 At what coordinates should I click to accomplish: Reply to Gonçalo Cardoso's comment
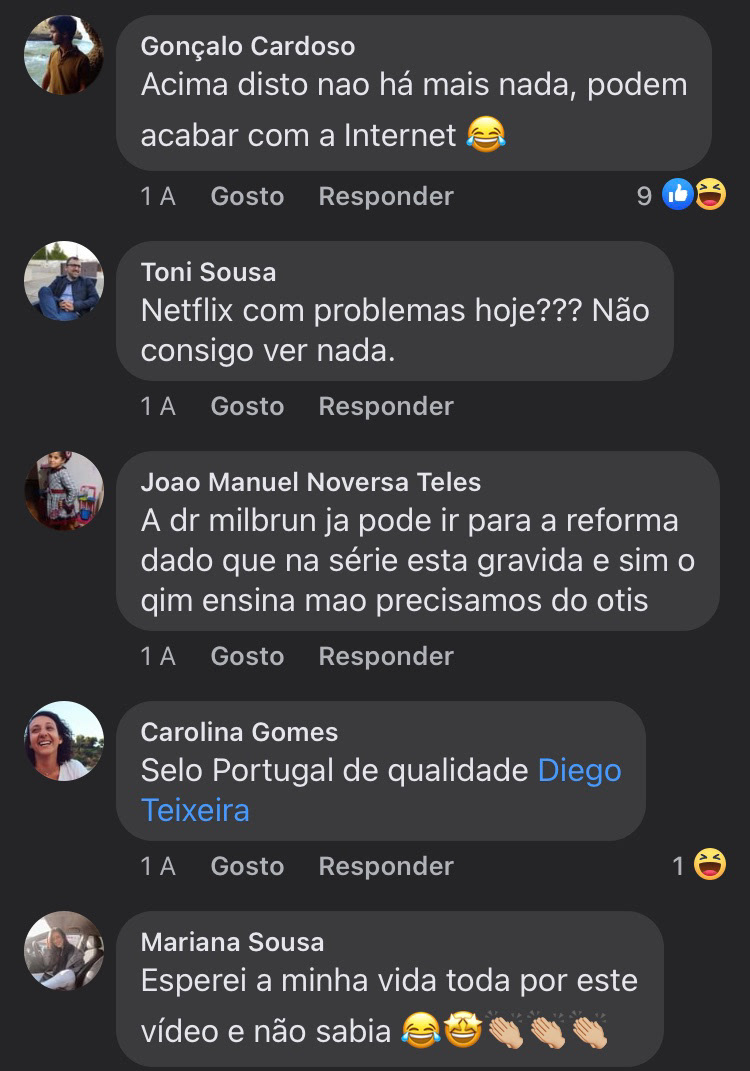[386, 196]
